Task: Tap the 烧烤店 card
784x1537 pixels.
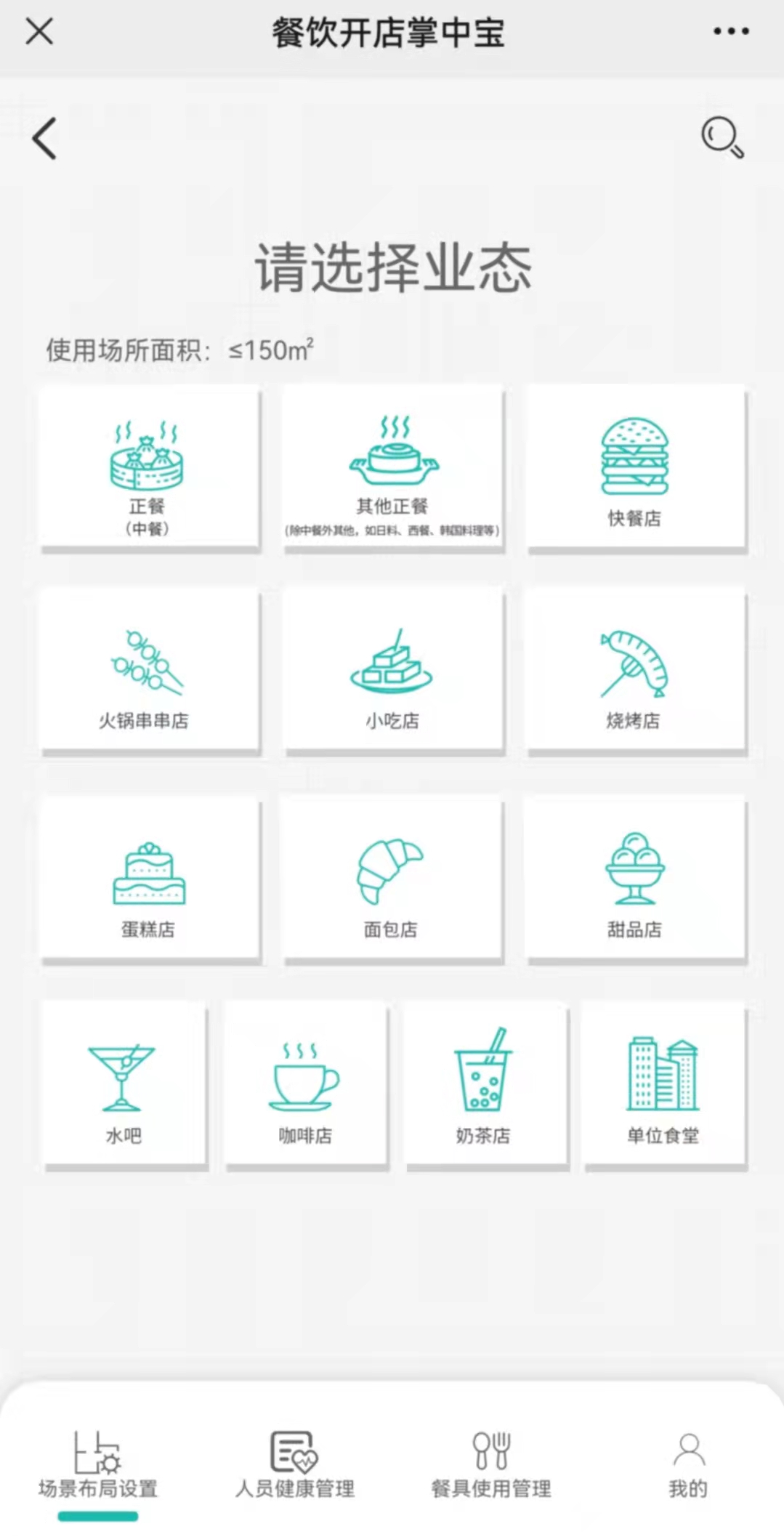Action: tap(635, 670)
